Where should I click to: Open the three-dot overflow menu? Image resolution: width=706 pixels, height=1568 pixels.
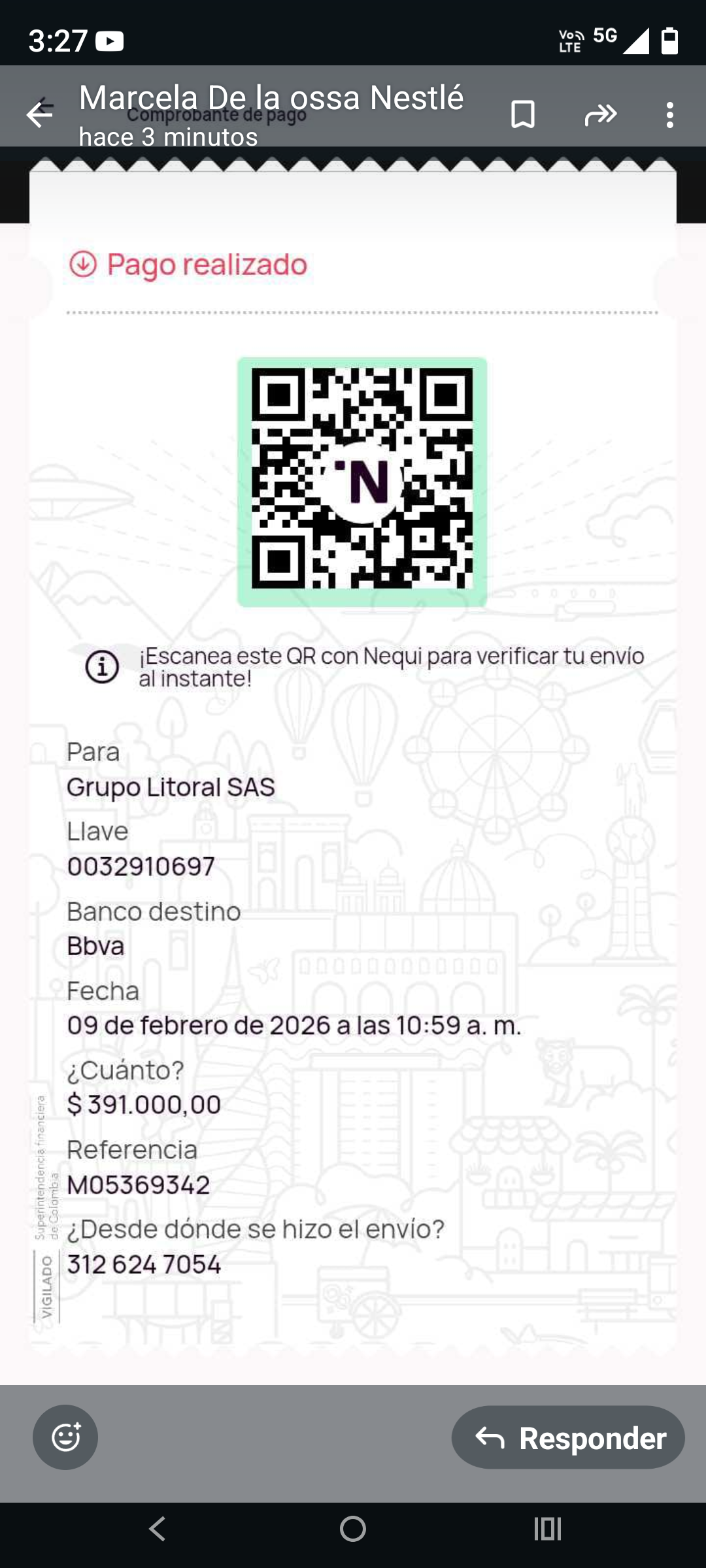click(x=669, y=115)
